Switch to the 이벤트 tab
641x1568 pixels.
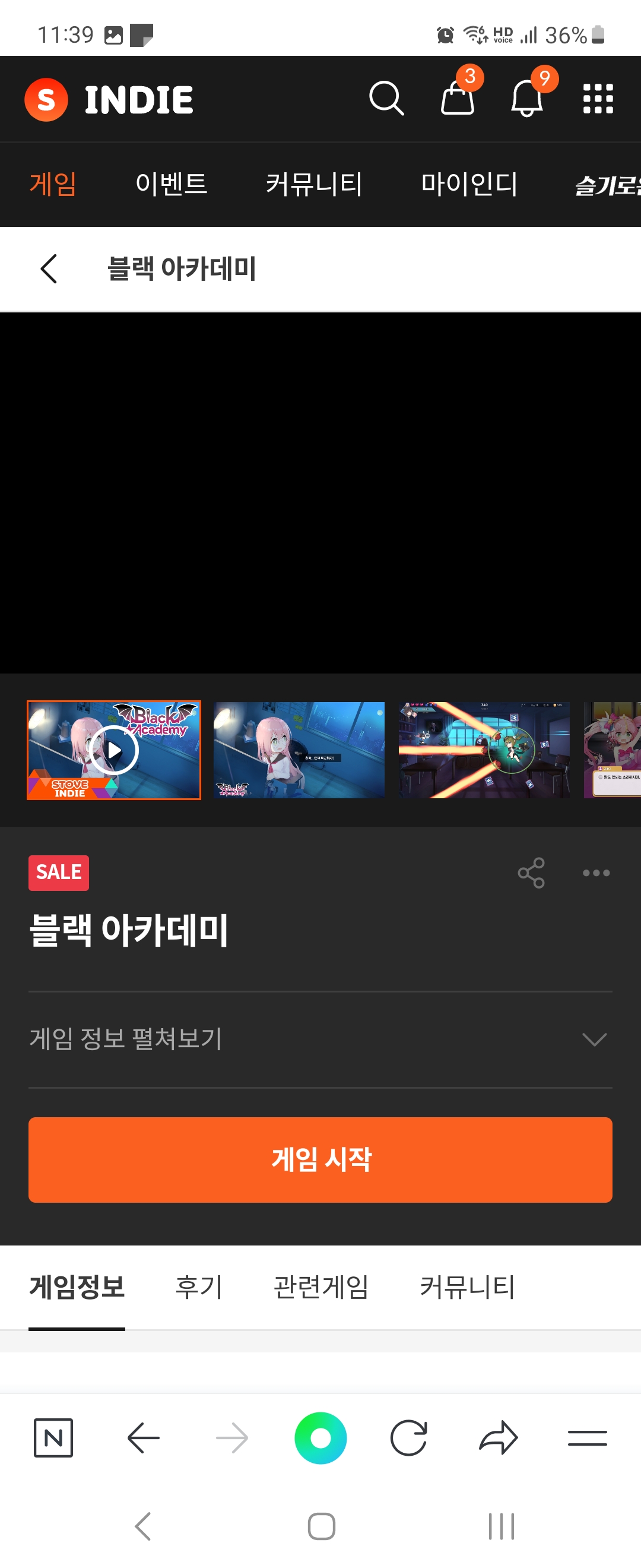172,184
